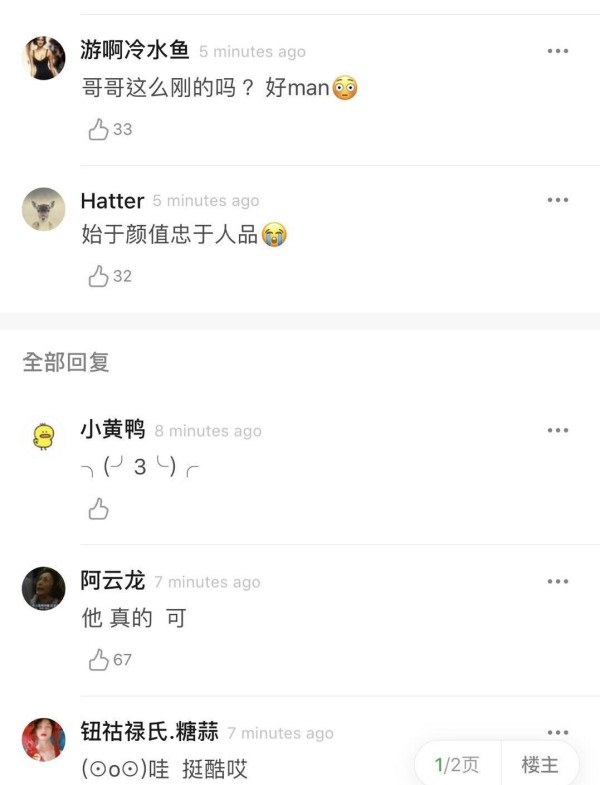Like 游啊冷水鱼's comment
The height and width of the screenshot is (785, 600).
99,129
